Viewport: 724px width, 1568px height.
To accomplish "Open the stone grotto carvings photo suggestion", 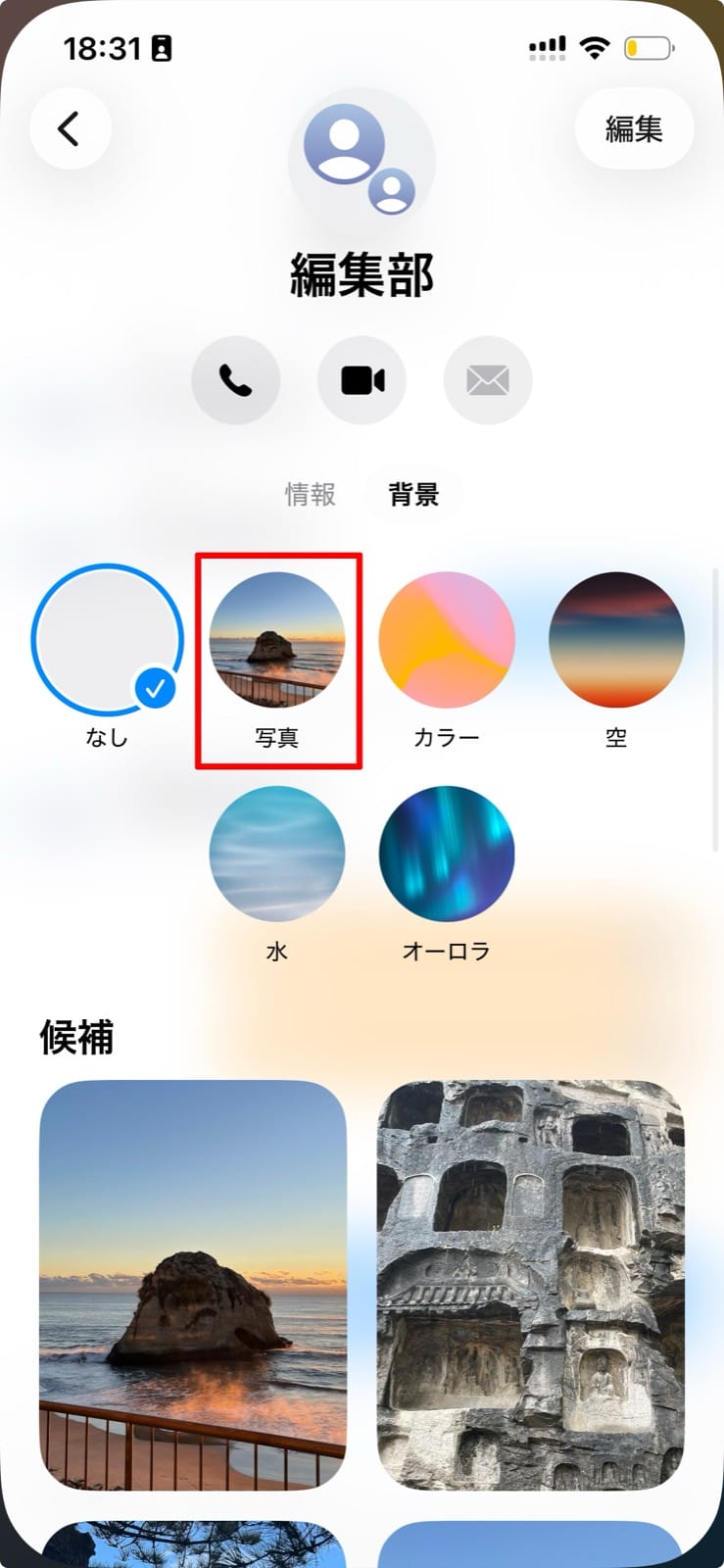I will 530,1285.
